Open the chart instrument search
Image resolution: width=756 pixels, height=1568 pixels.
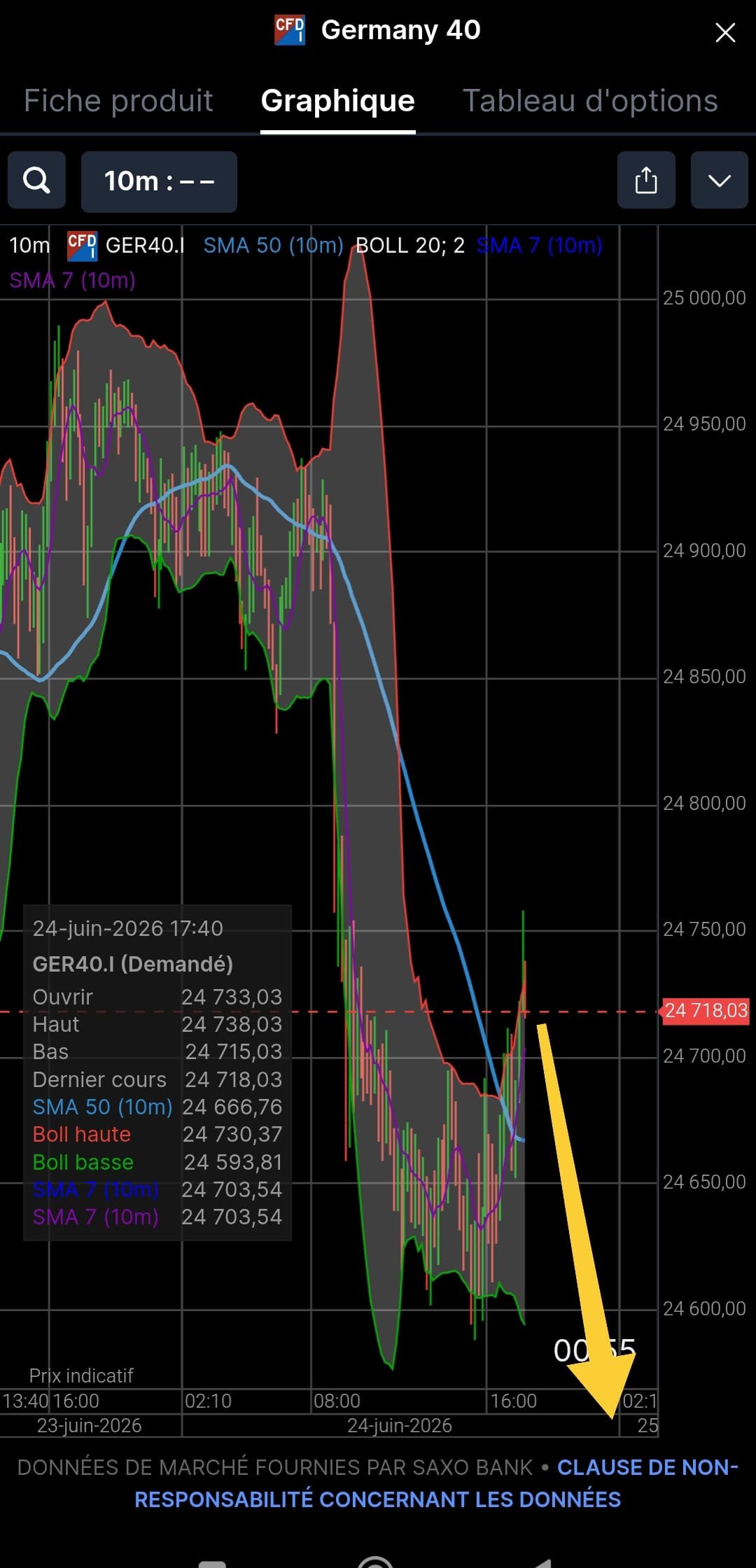[x=36, y=180]
